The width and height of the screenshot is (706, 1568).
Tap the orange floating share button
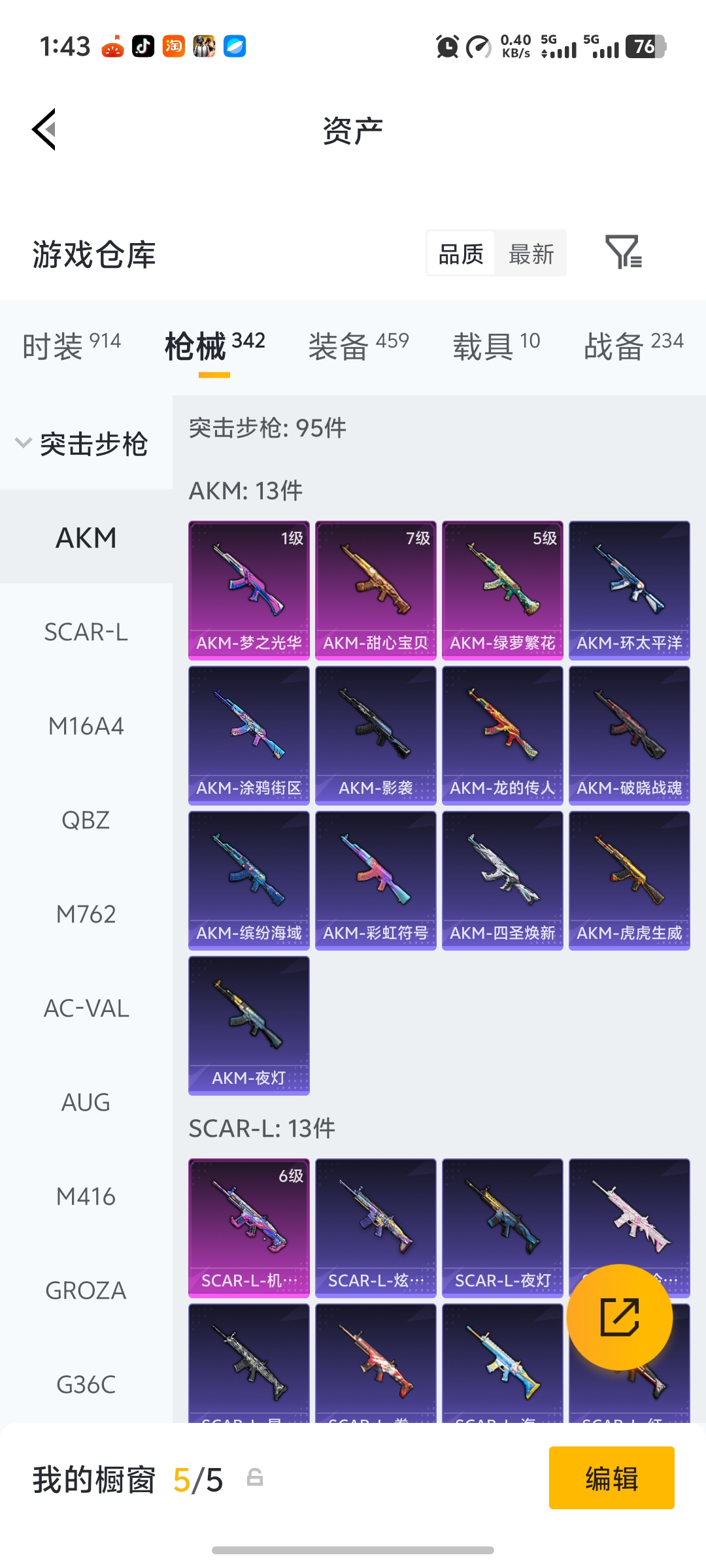[619, 1316]
